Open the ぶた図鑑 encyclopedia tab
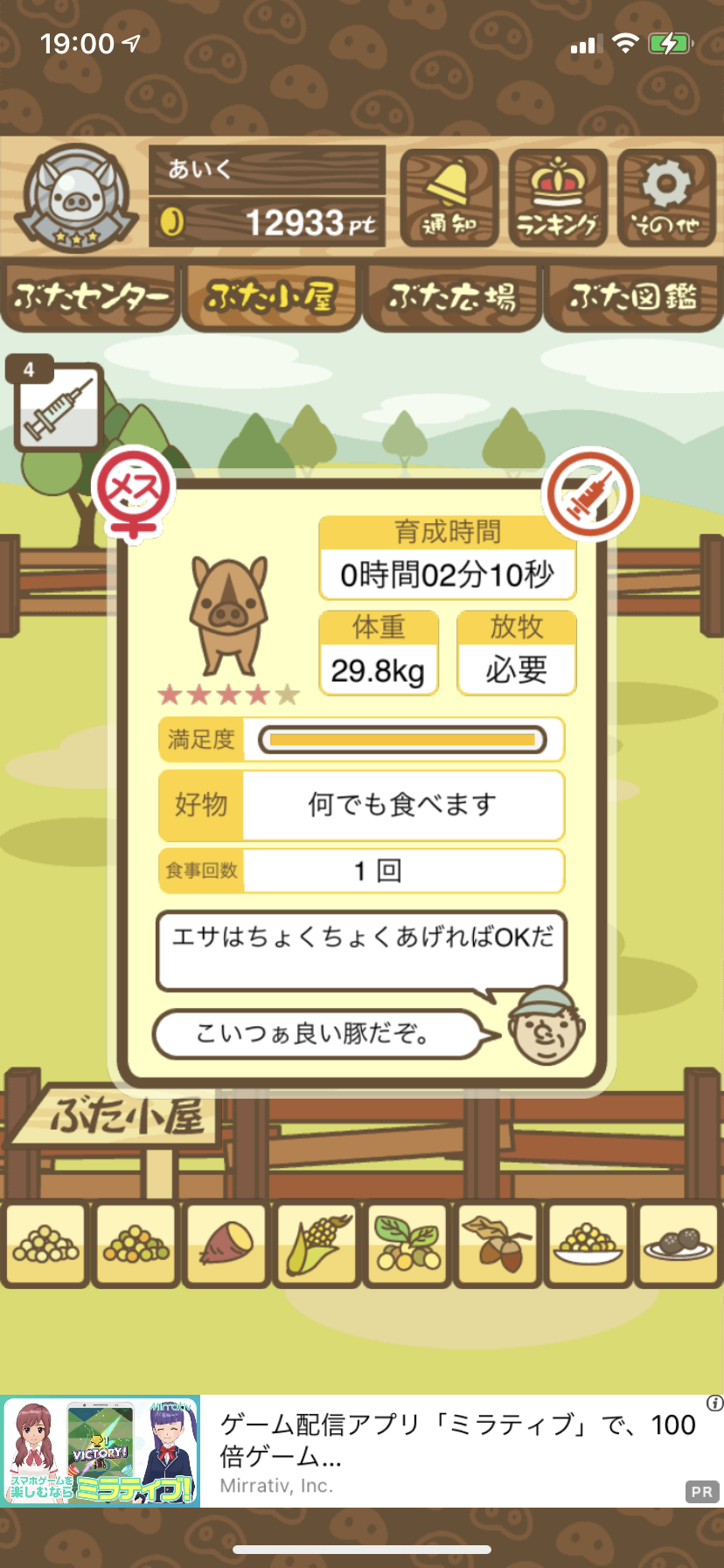This screenshot has width=724, height=1568. [x=634, y=297]
